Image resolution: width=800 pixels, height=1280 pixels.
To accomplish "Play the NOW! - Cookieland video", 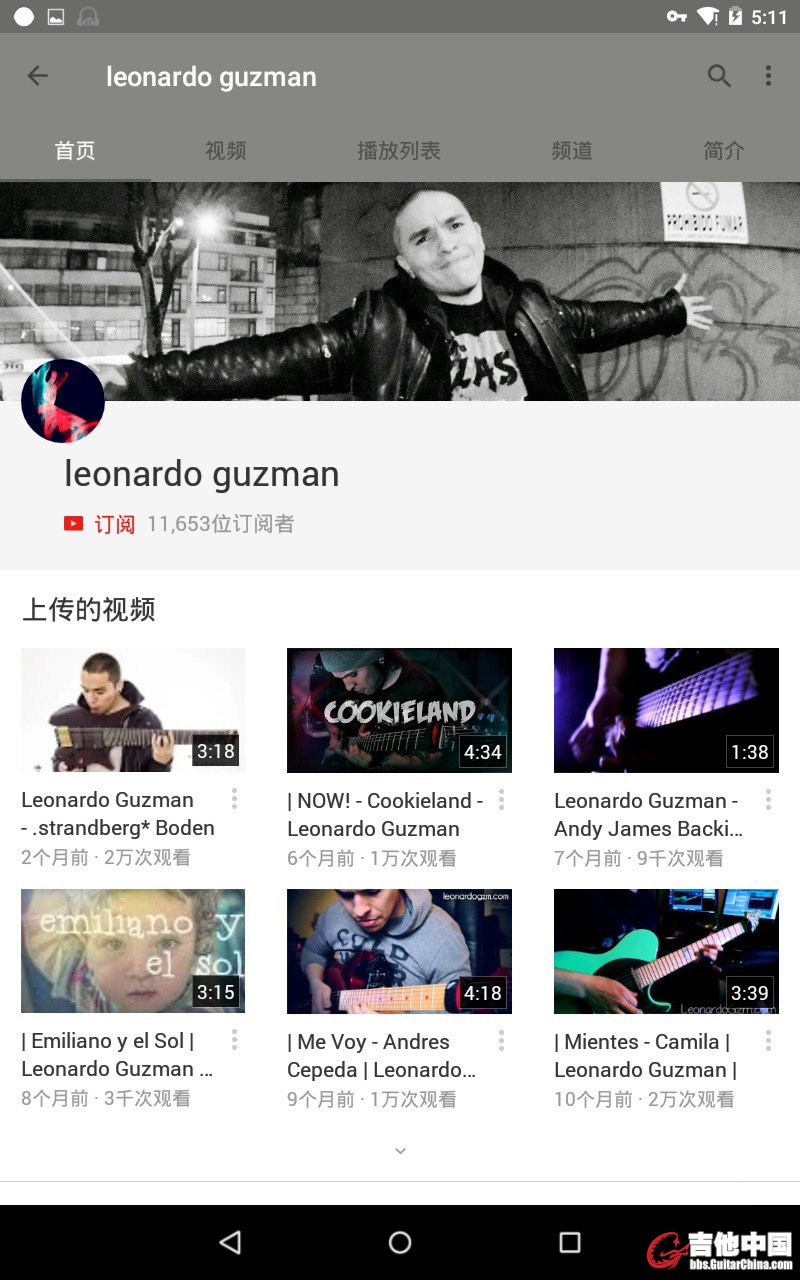I will [x=399, y=710].
